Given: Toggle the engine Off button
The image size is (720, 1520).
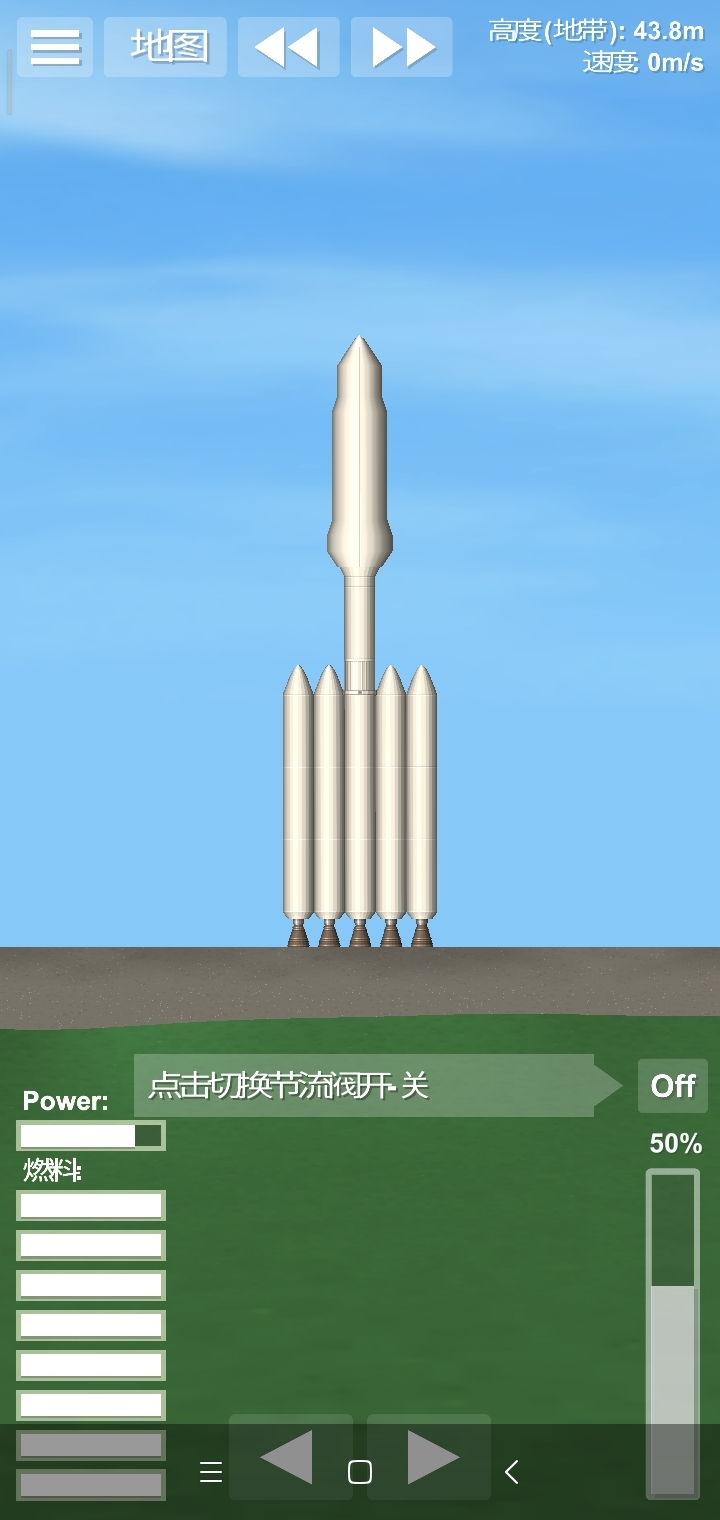Looking at the screenshot, I should [x=673, y=1086].
